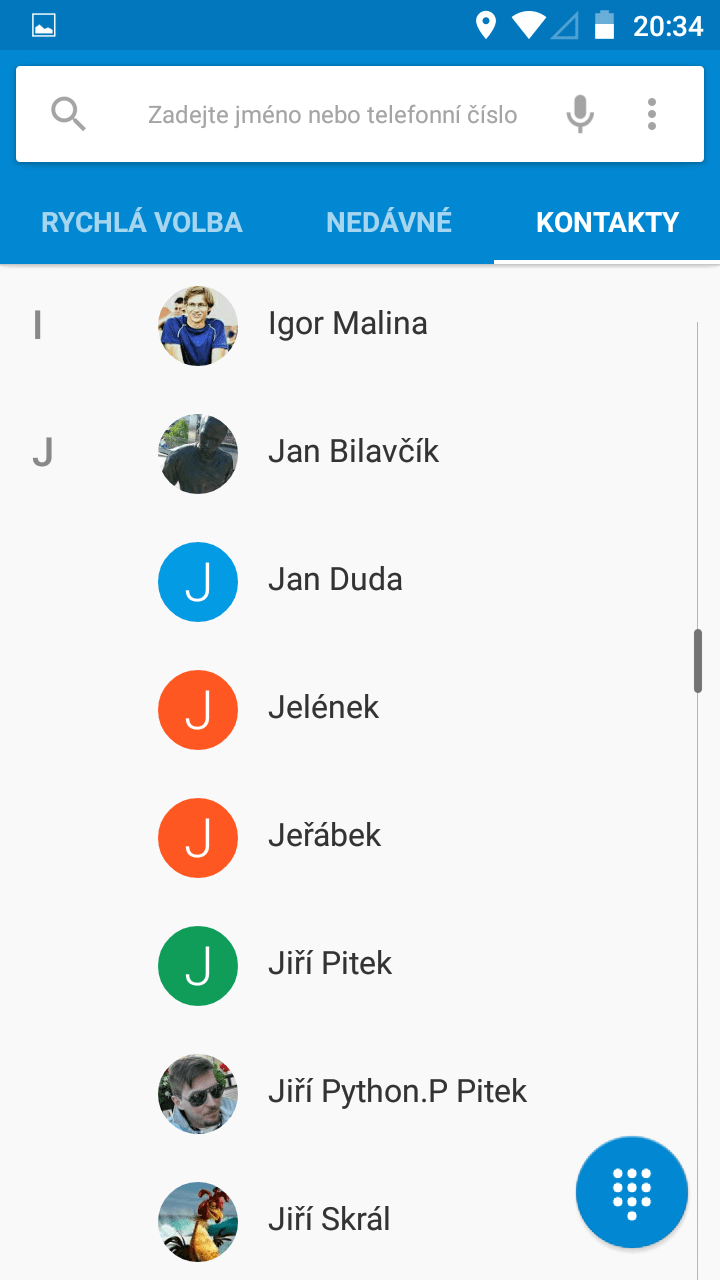Select the Kontakty tab

tap(607, 222)
